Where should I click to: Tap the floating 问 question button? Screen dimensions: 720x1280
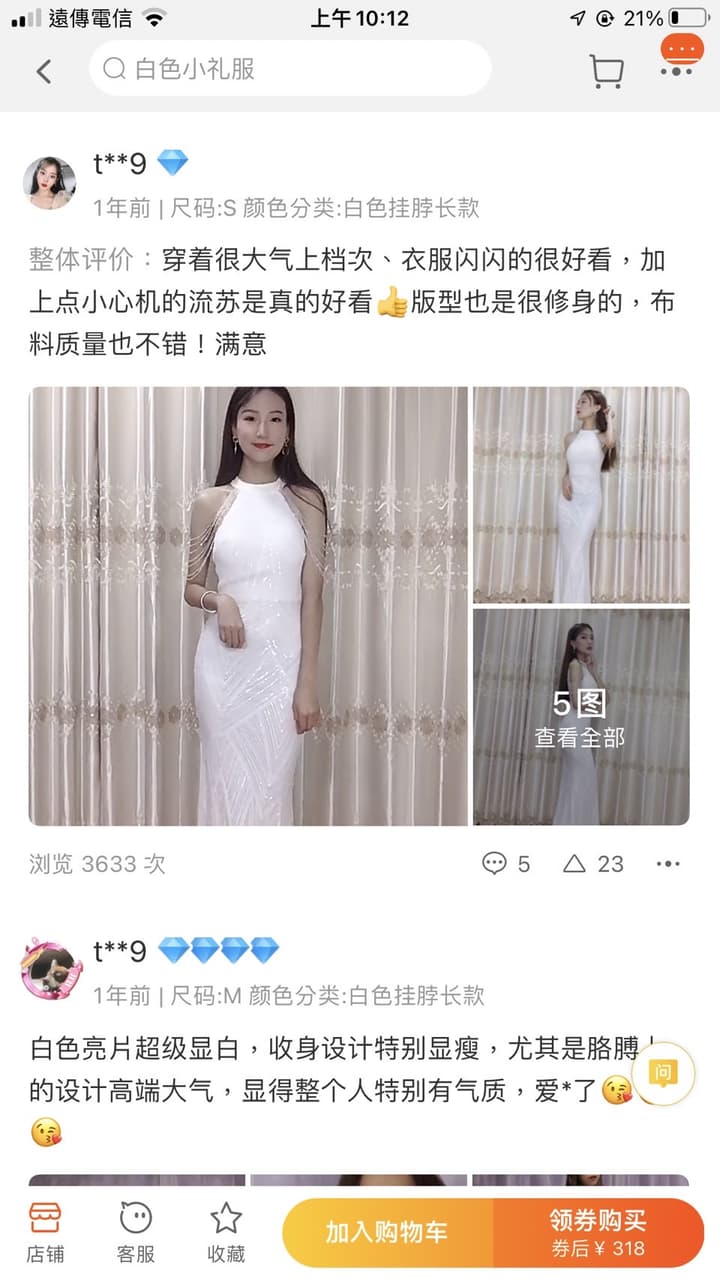tap(662, 1073)
